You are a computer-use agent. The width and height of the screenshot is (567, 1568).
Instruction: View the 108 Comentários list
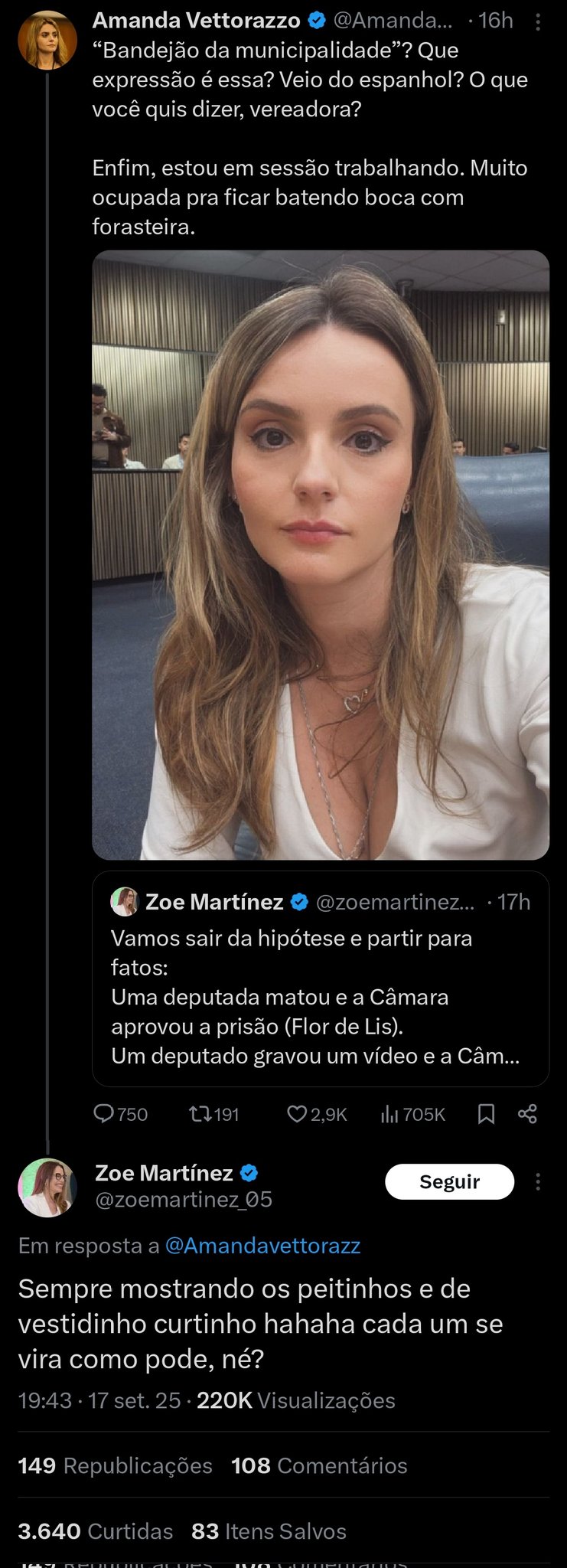[319, 1465]
